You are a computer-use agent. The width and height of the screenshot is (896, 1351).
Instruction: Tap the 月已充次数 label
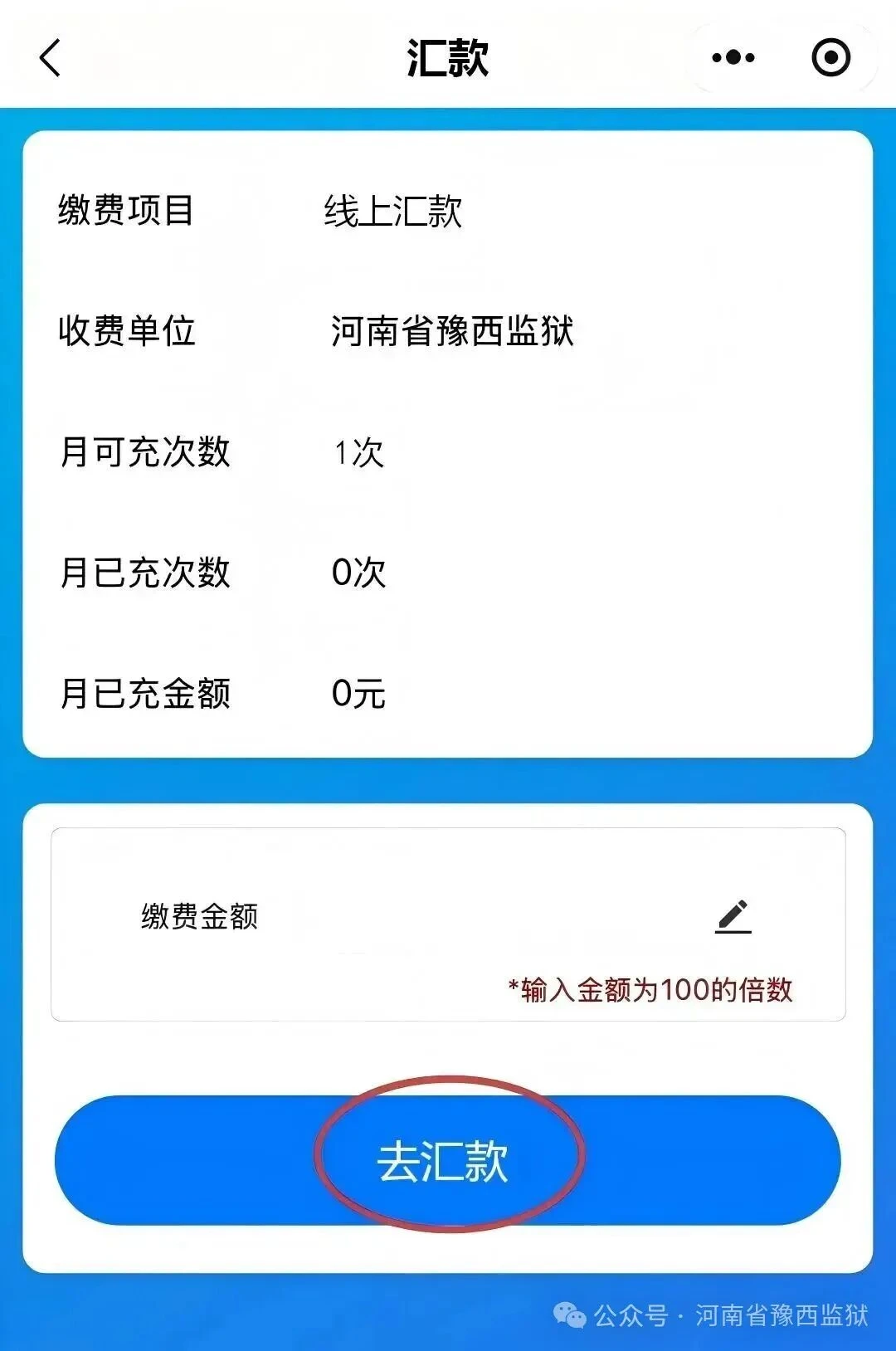pyautogui.click(x=145, y=571)
